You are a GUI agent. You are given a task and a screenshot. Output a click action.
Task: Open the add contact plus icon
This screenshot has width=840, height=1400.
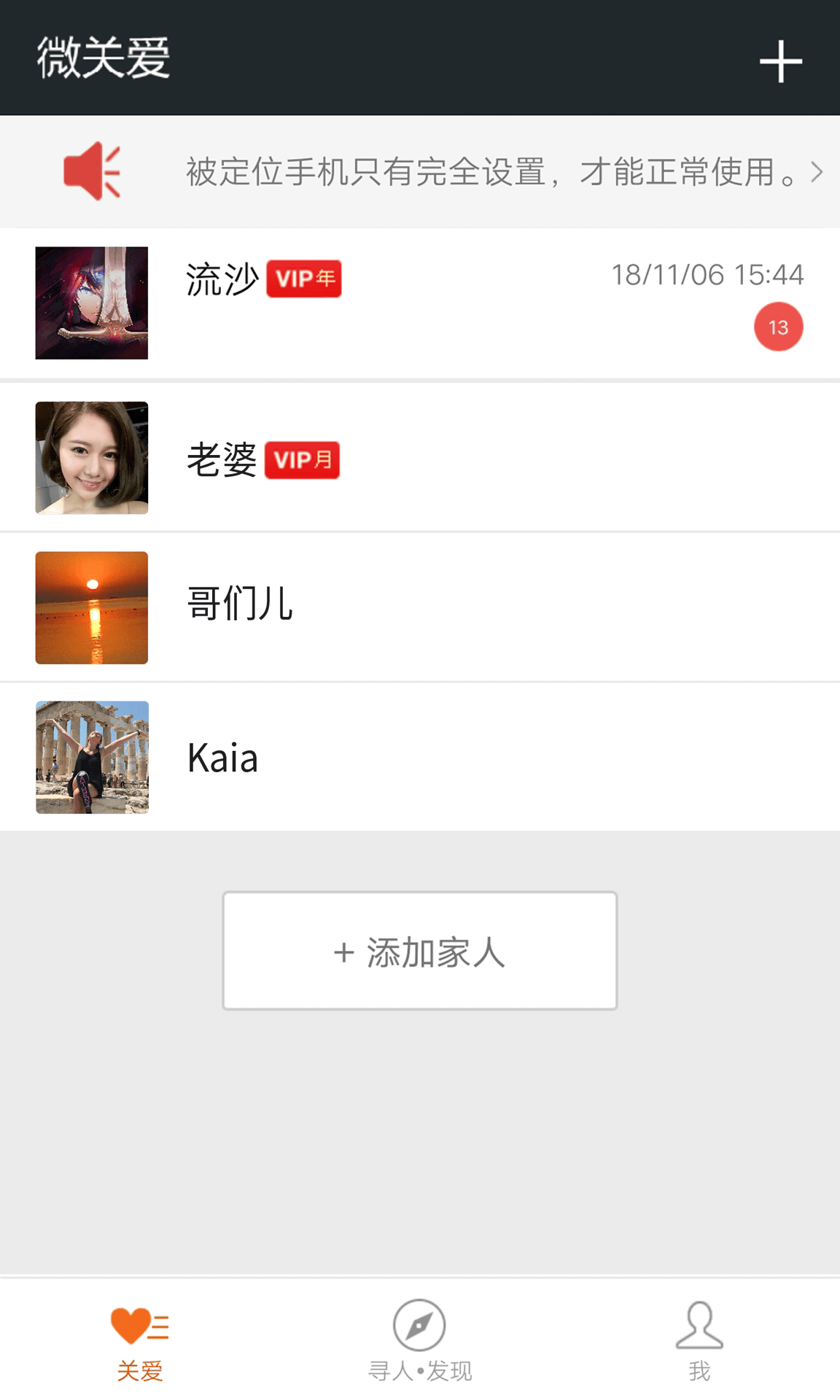[x=779, y=61]
